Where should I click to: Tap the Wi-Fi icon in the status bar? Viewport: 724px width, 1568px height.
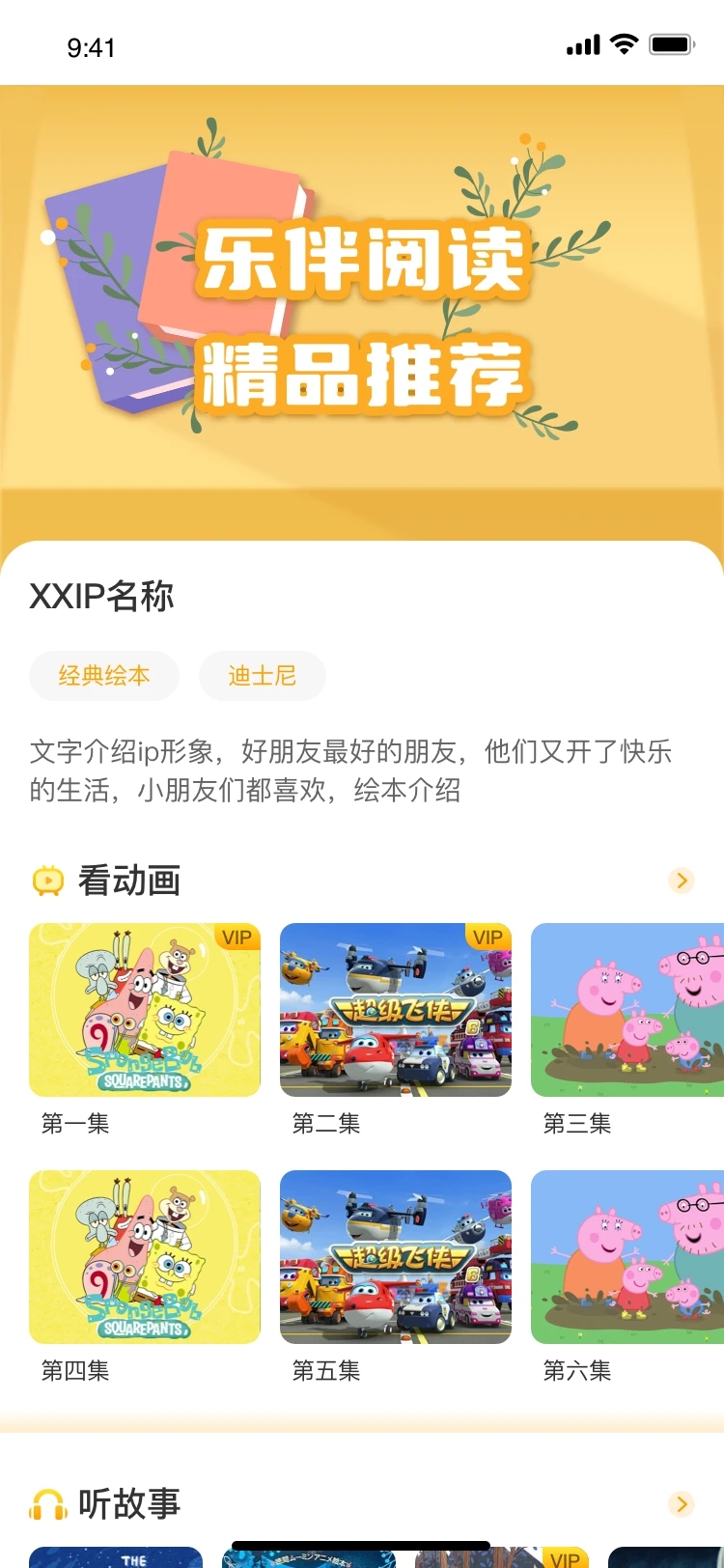point(624,43)
